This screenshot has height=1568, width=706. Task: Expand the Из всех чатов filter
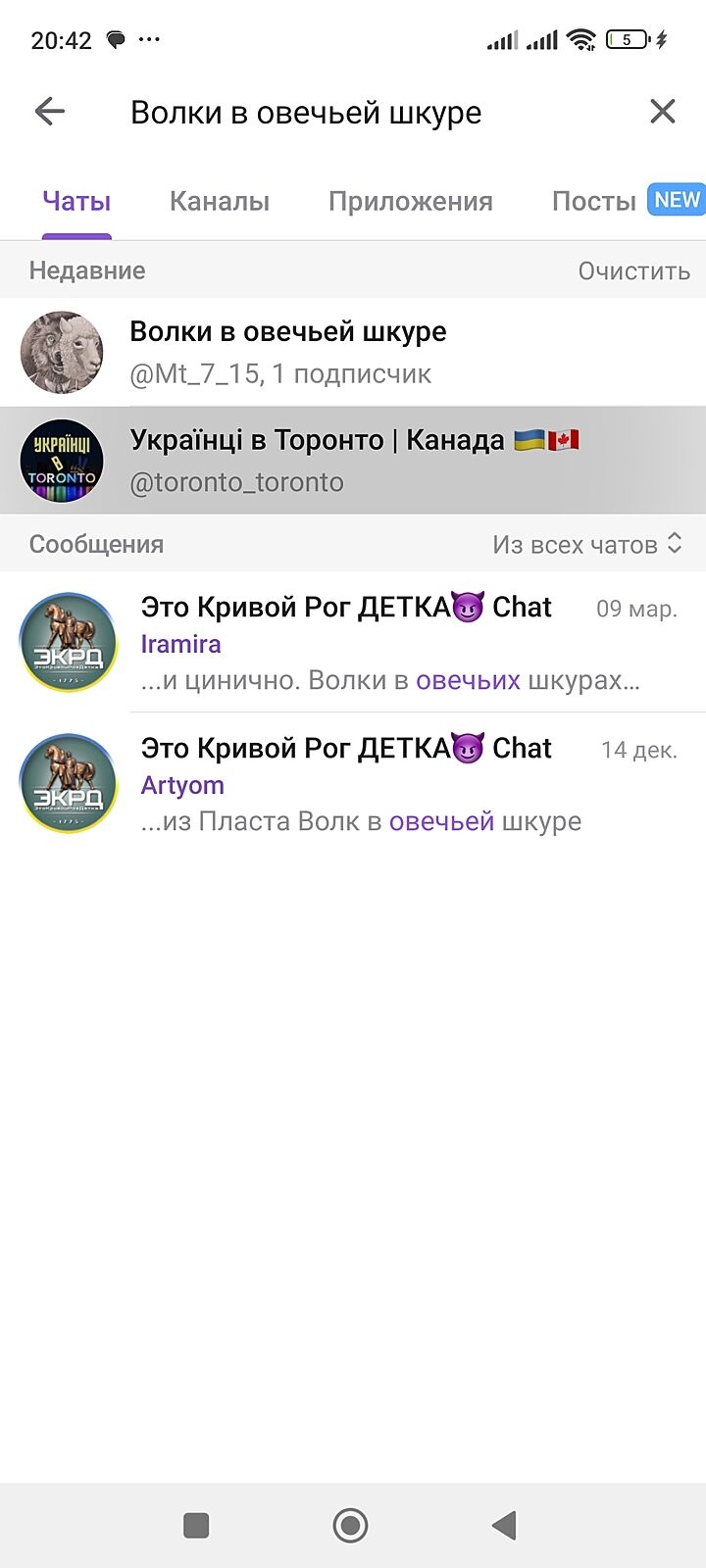(x=586, y=545)
